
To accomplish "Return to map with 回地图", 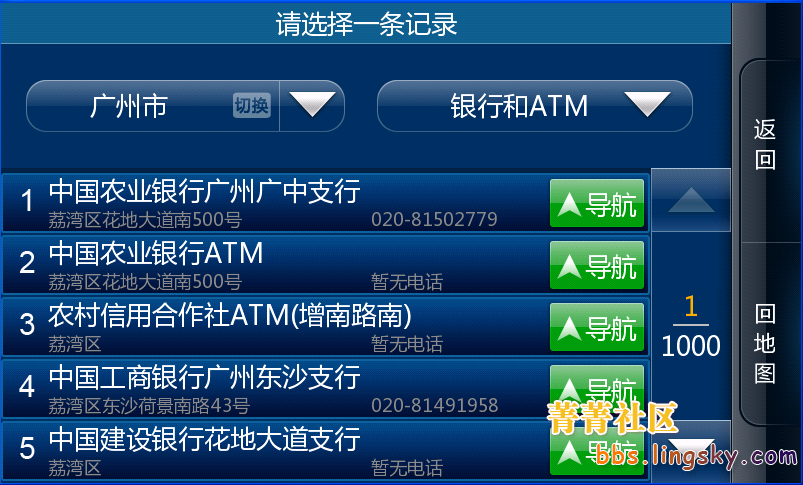I will [x=765, y=343].
